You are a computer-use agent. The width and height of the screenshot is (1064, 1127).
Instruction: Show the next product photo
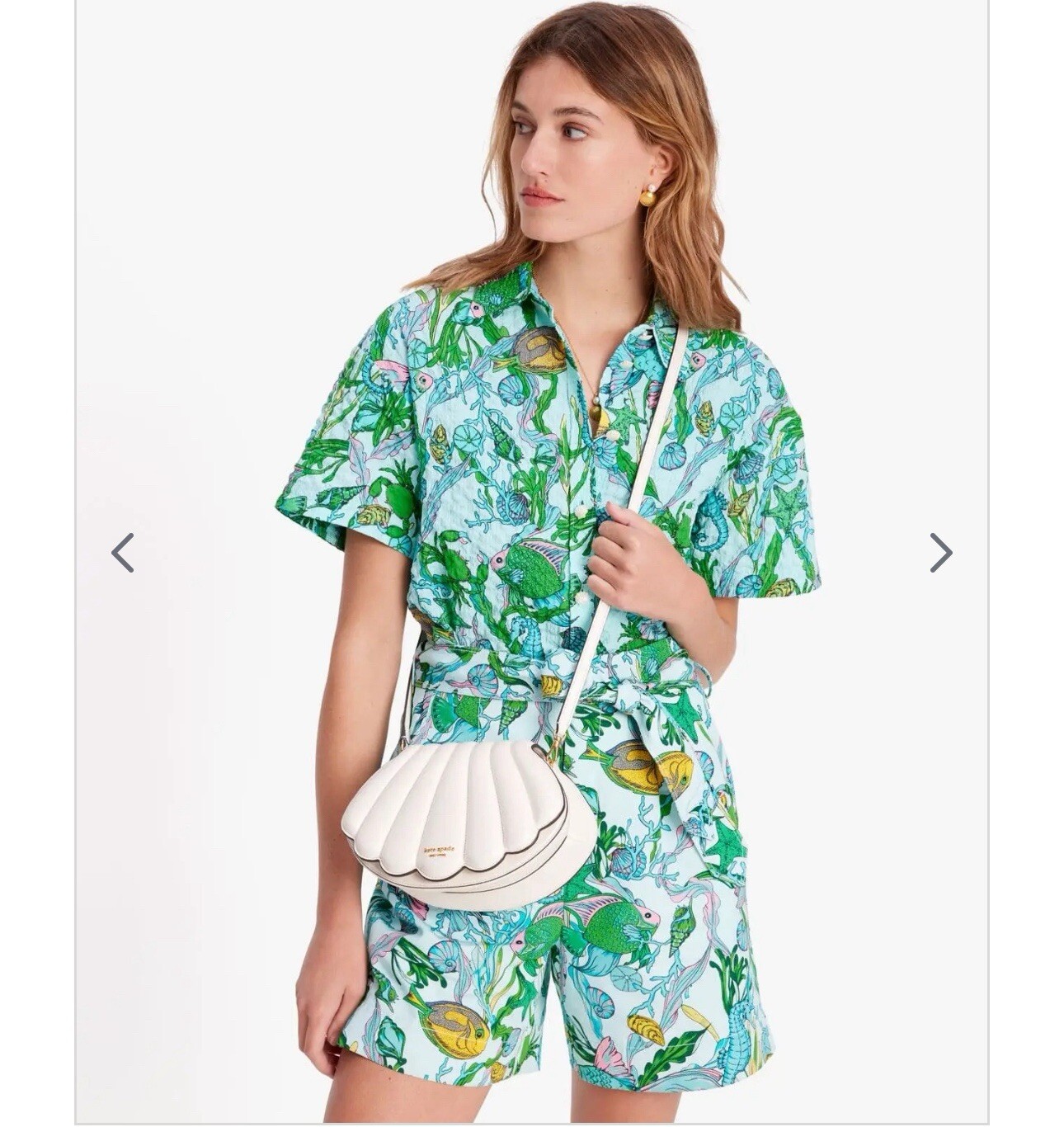(940, 553)
